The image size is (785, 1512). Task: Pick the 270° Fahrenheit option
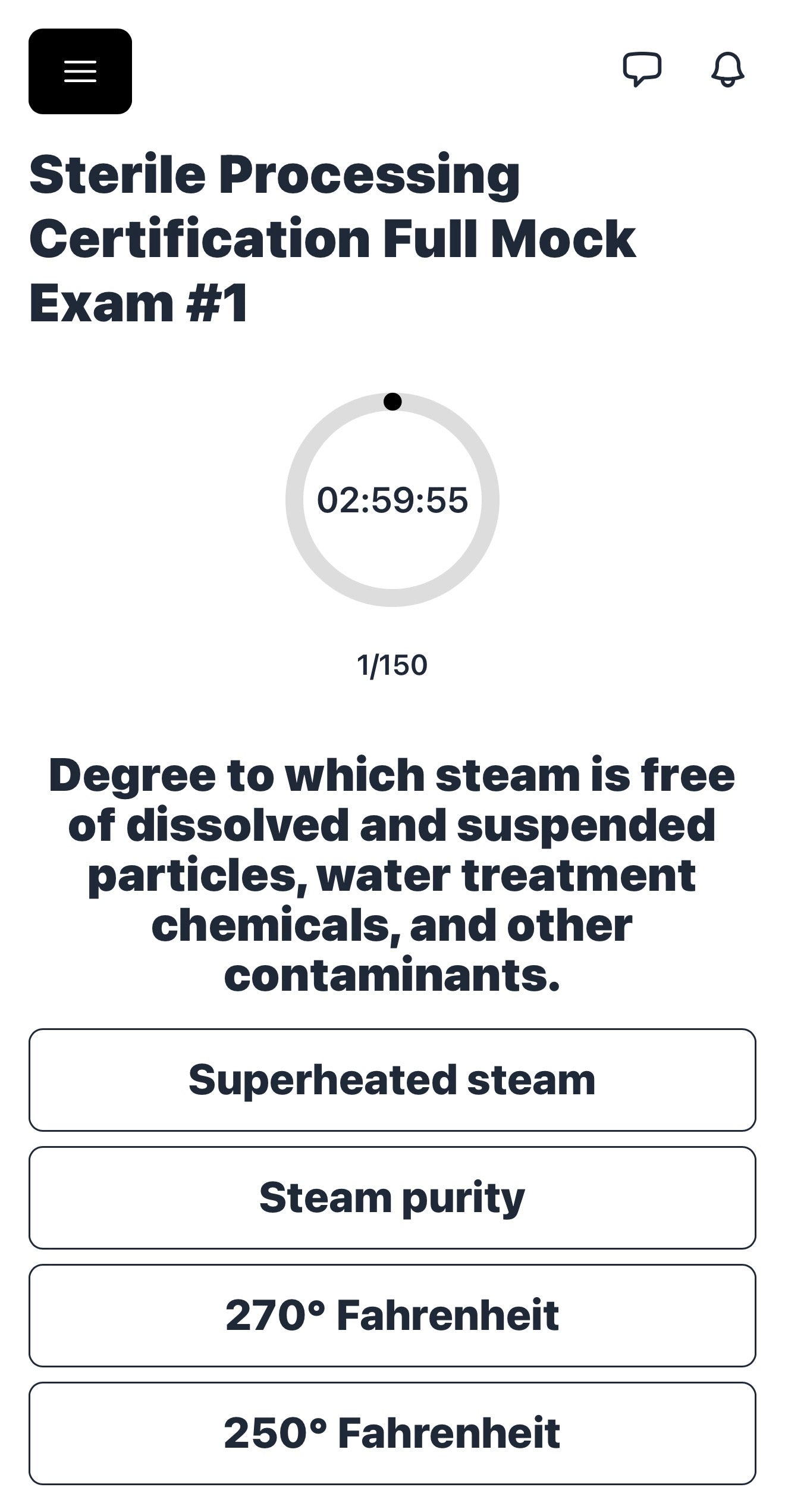392,1315
